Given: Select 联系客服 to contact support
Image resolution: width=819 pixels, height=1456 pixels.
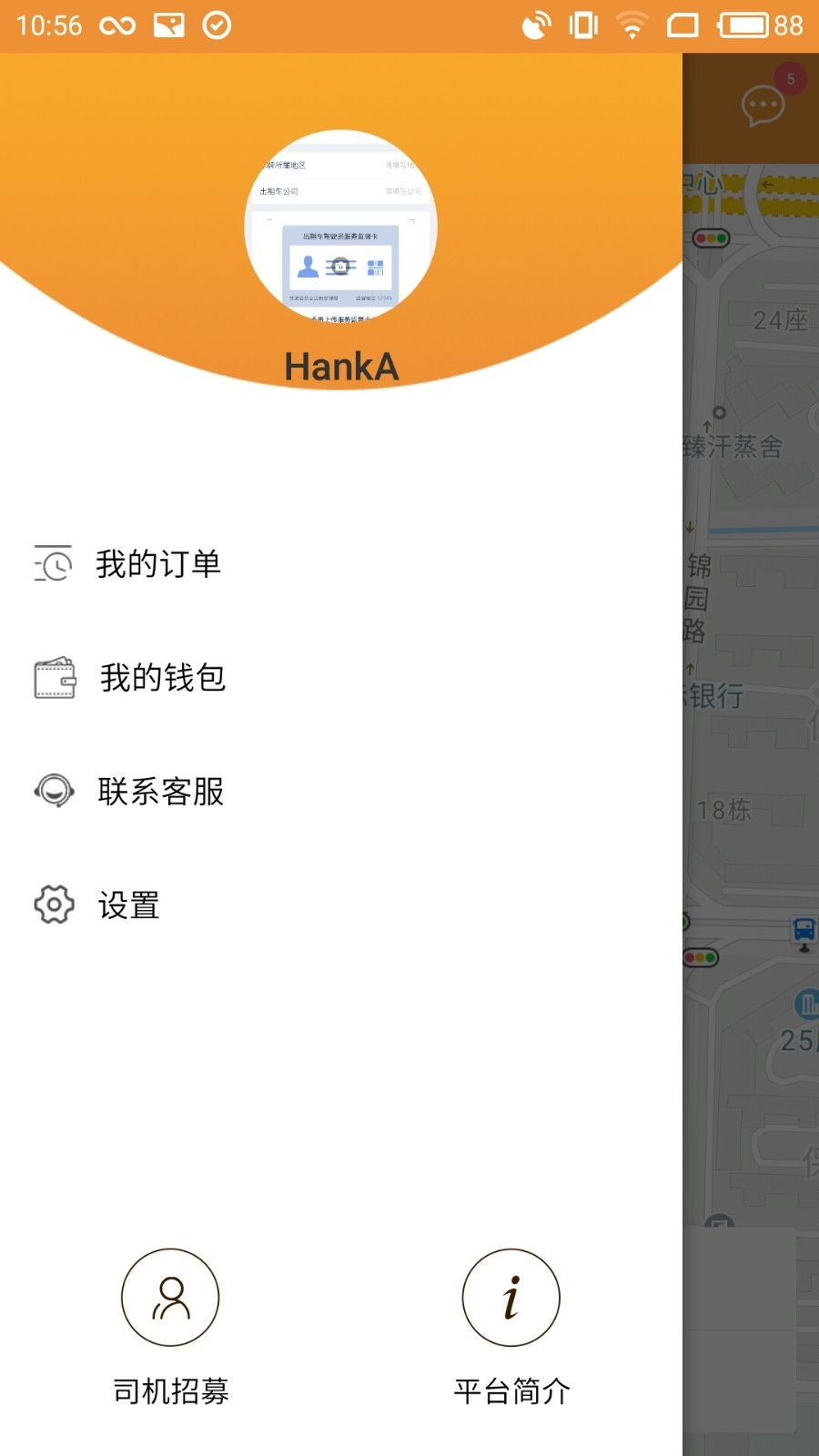Looking at the screenshot, I should tap(159, 792).
